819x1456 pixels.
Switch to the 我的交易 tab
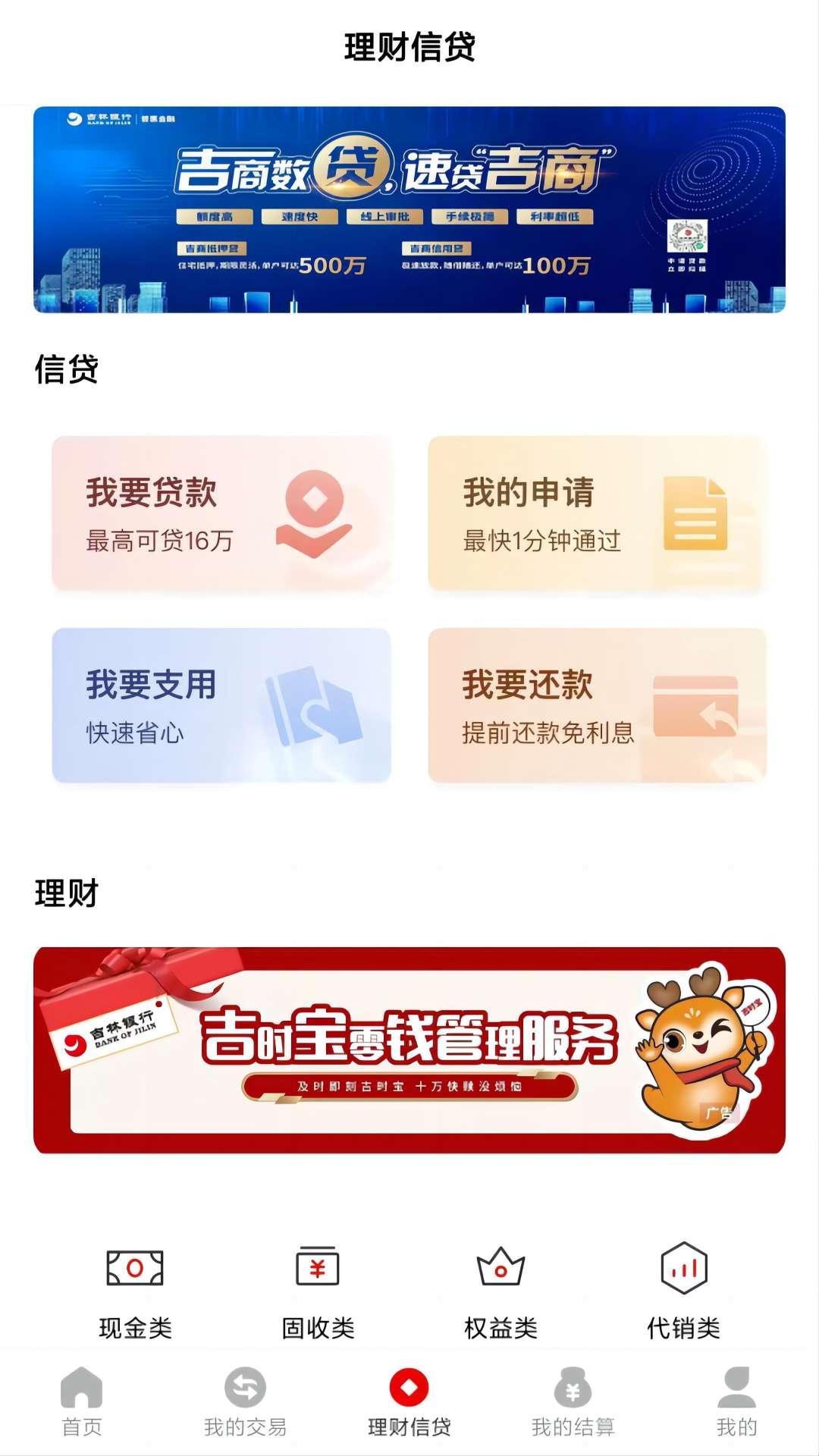pyautogui.click(x=245, y=1401)
